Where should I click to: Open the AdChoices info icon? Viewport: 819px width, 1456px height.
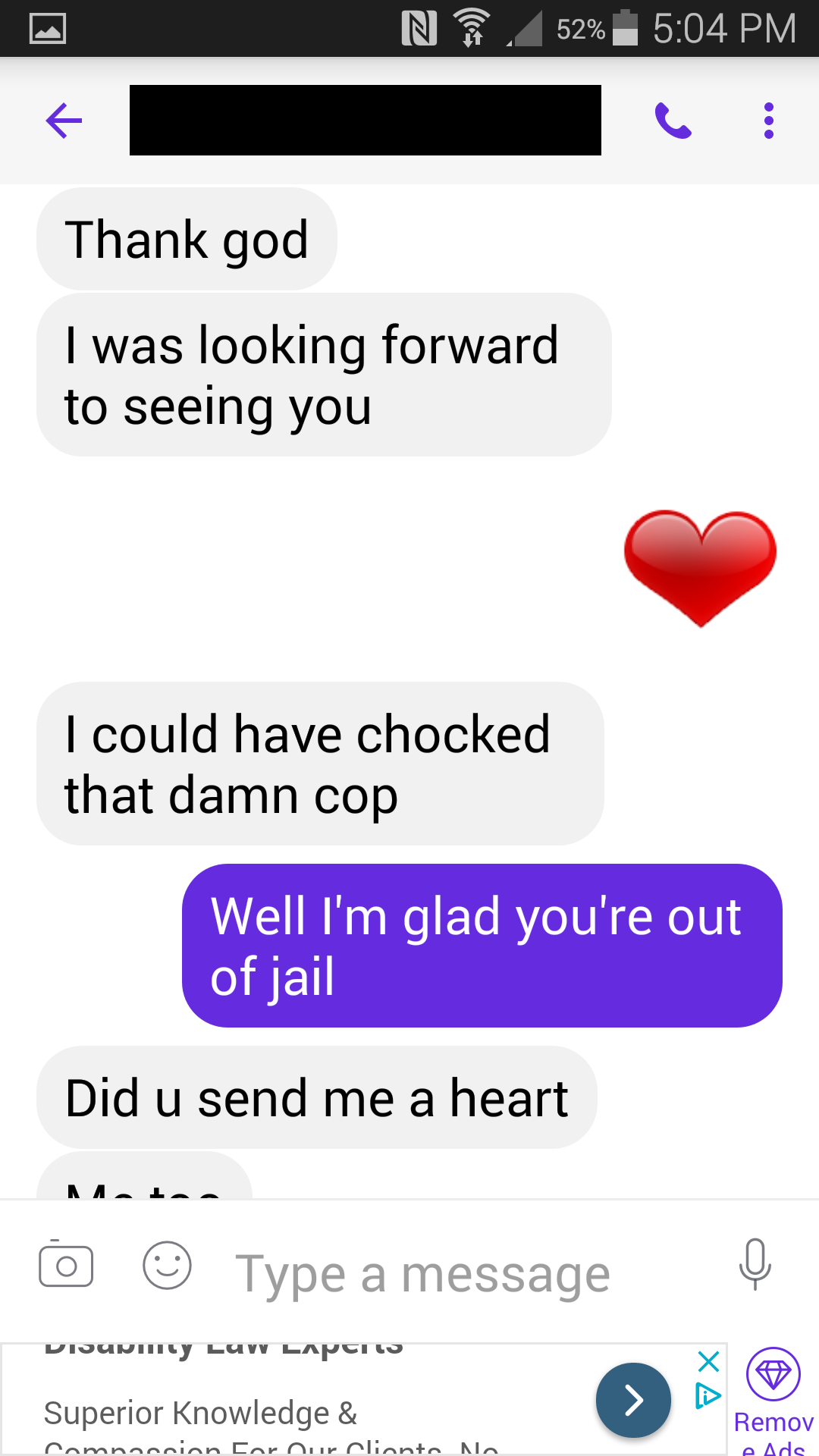(x=708, y=1395)
